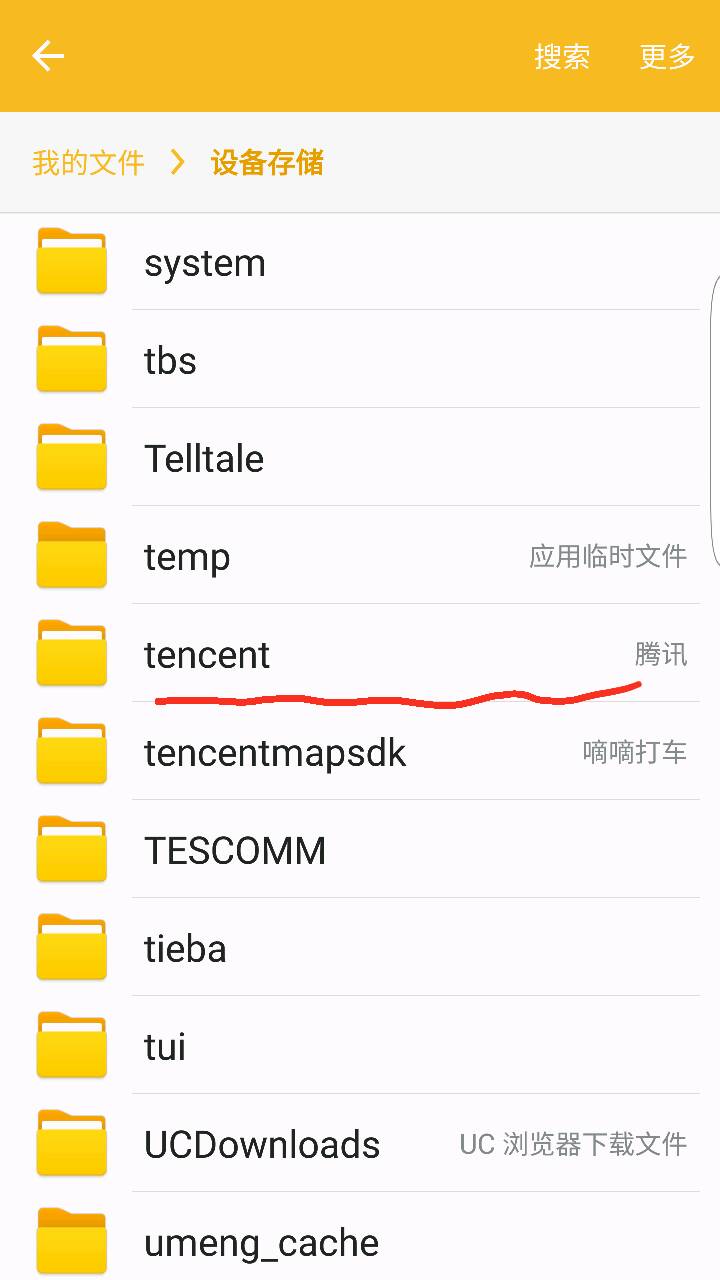Open the tencent folder
720x1280 pixels.
coord(360,654)
